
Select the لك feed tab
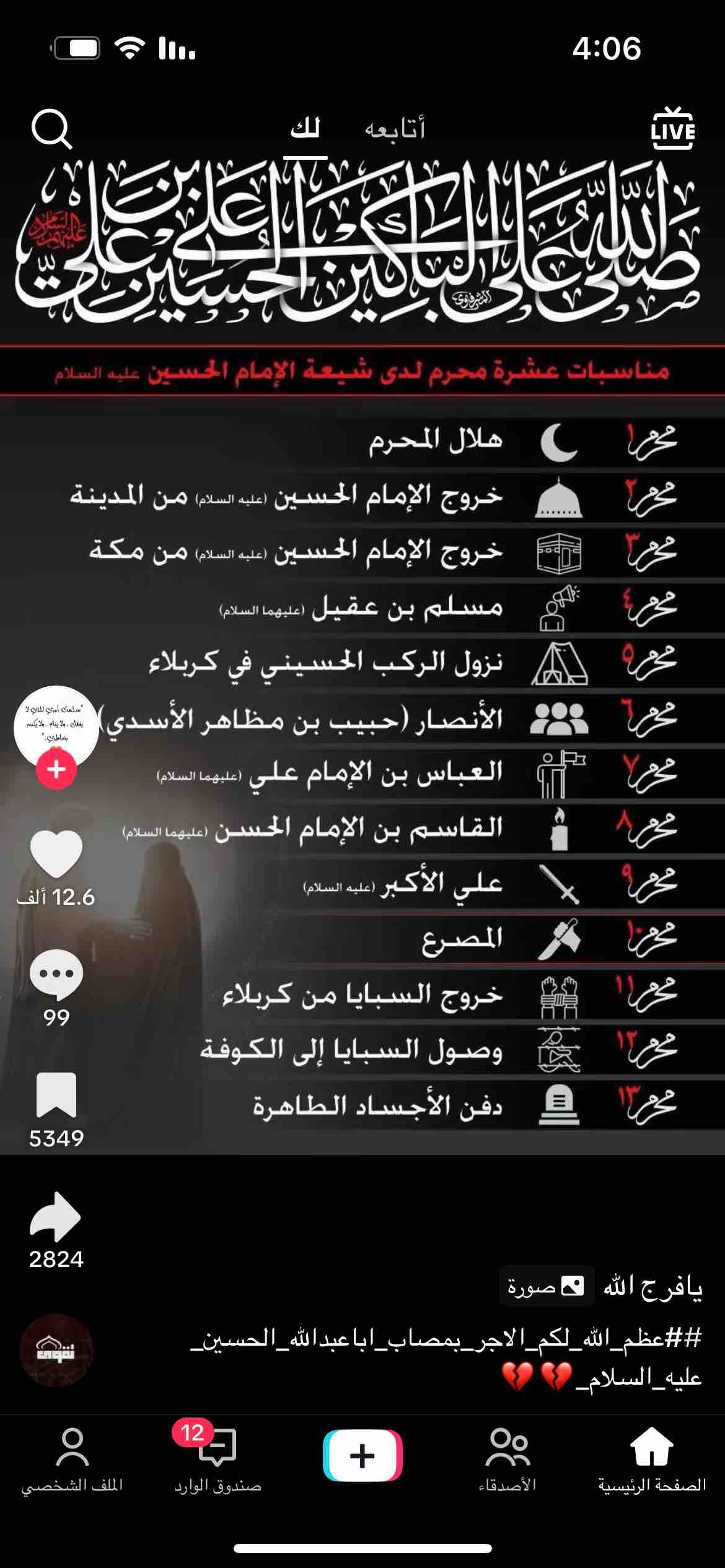[x=305, y=129]
